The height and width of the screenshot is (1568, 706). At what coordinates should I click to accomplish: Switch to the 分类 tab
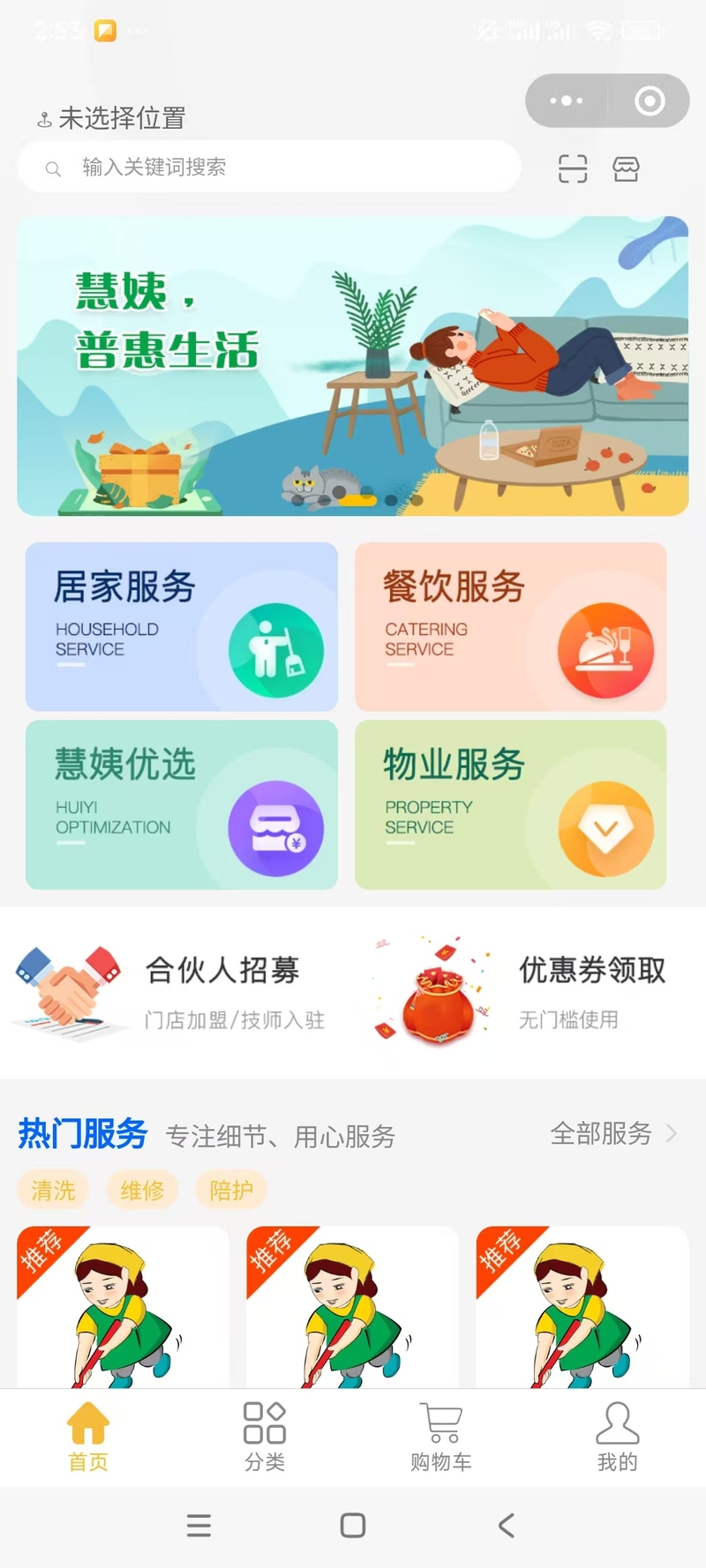click(265, 1437)
